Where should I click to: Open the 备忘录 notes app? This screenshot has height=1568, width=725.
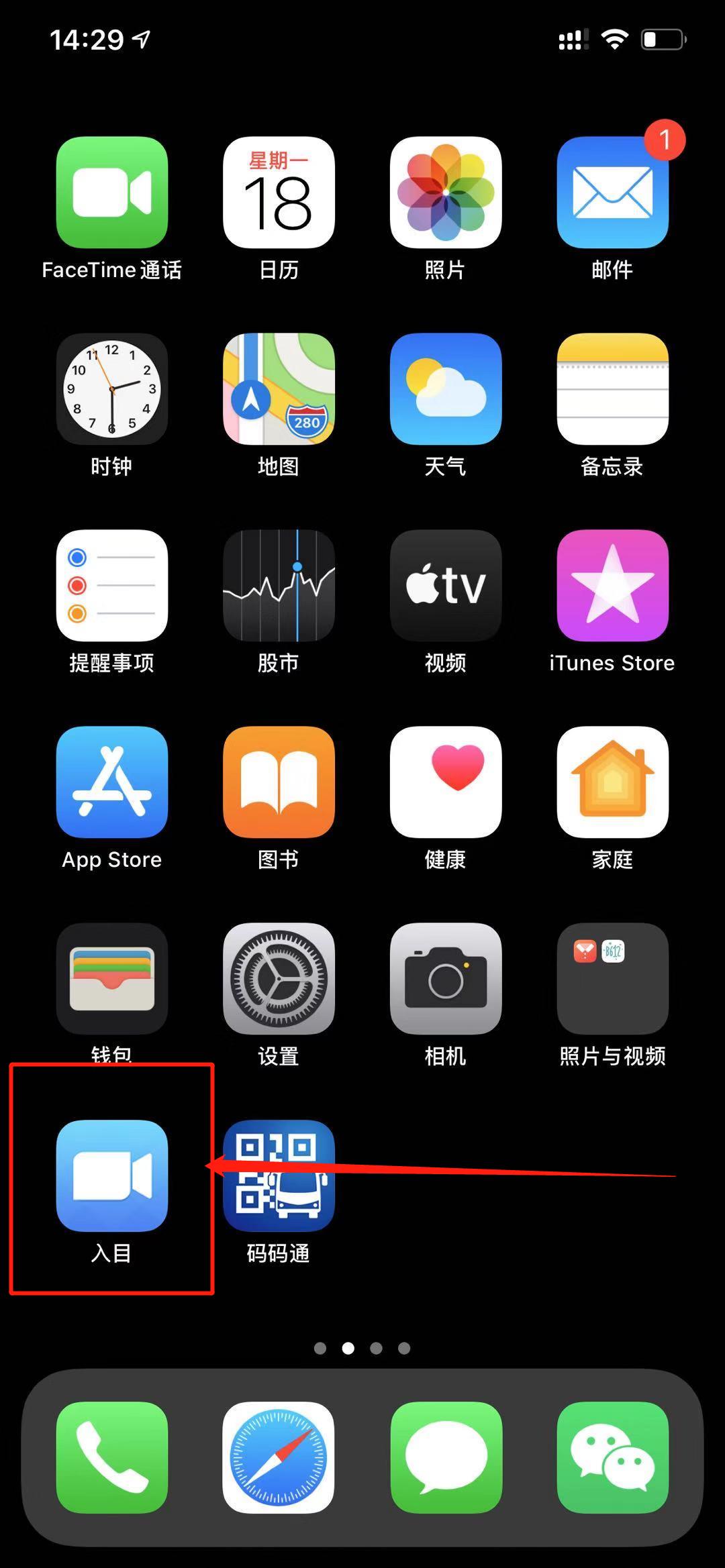pos(612,389)
